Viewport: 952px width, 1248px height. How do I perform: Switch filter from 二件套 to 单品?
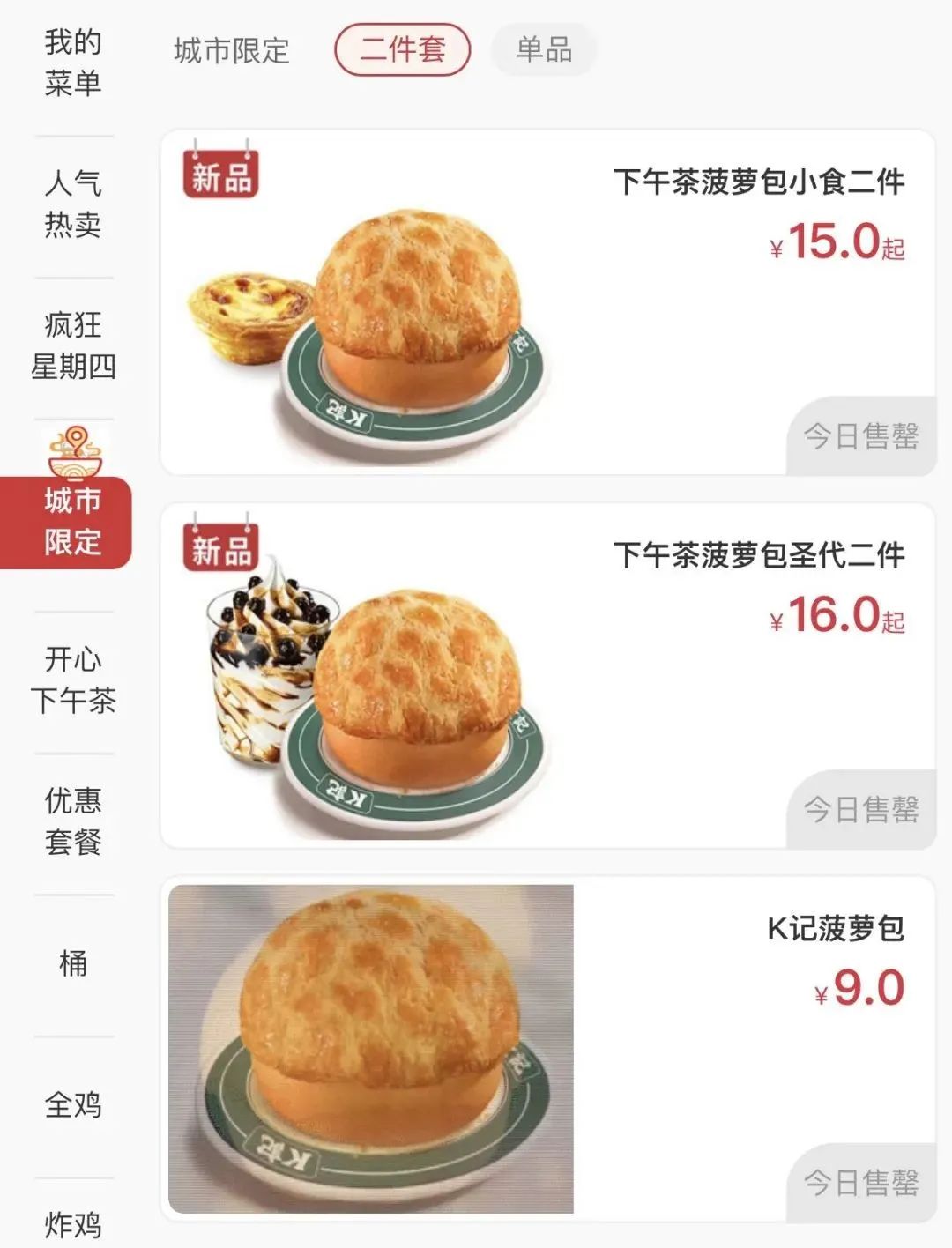click(x=545, y=50)
